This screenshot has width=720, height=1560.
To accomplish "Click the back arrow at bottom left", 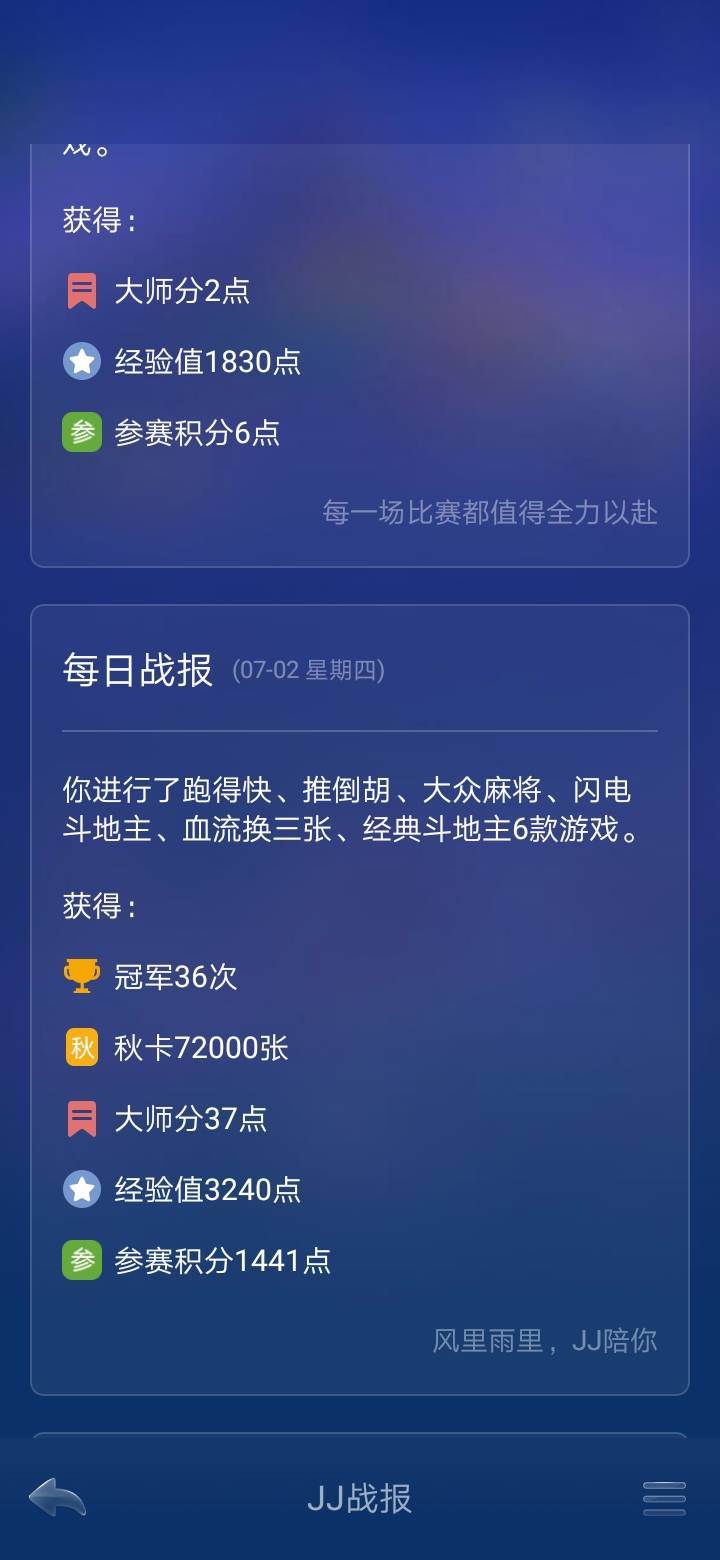I will pyautogui.click(x=57, y=1497).
